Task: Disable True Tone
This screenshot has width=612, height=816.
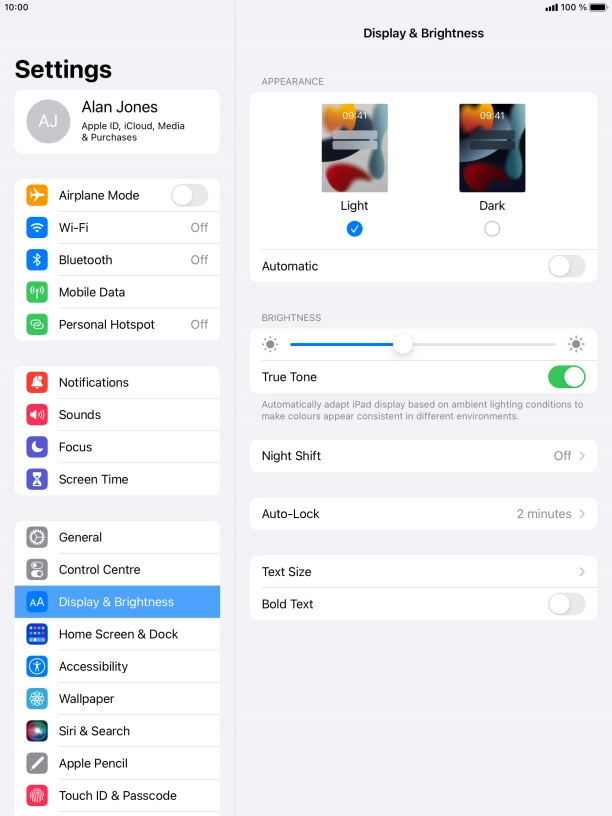Action: pos(566,377)
